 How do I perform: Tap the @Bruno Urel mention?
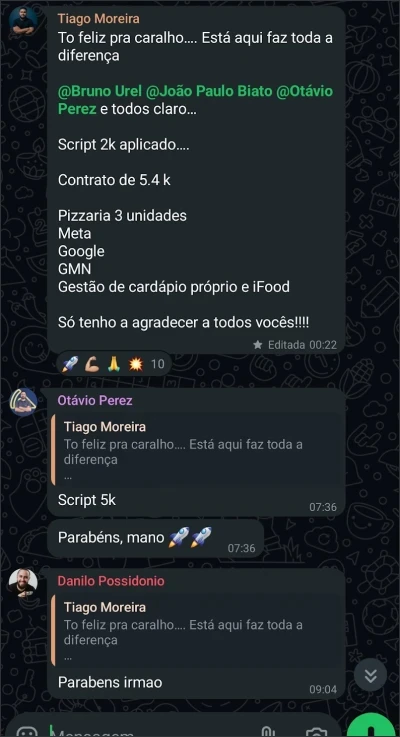[100, 91]
